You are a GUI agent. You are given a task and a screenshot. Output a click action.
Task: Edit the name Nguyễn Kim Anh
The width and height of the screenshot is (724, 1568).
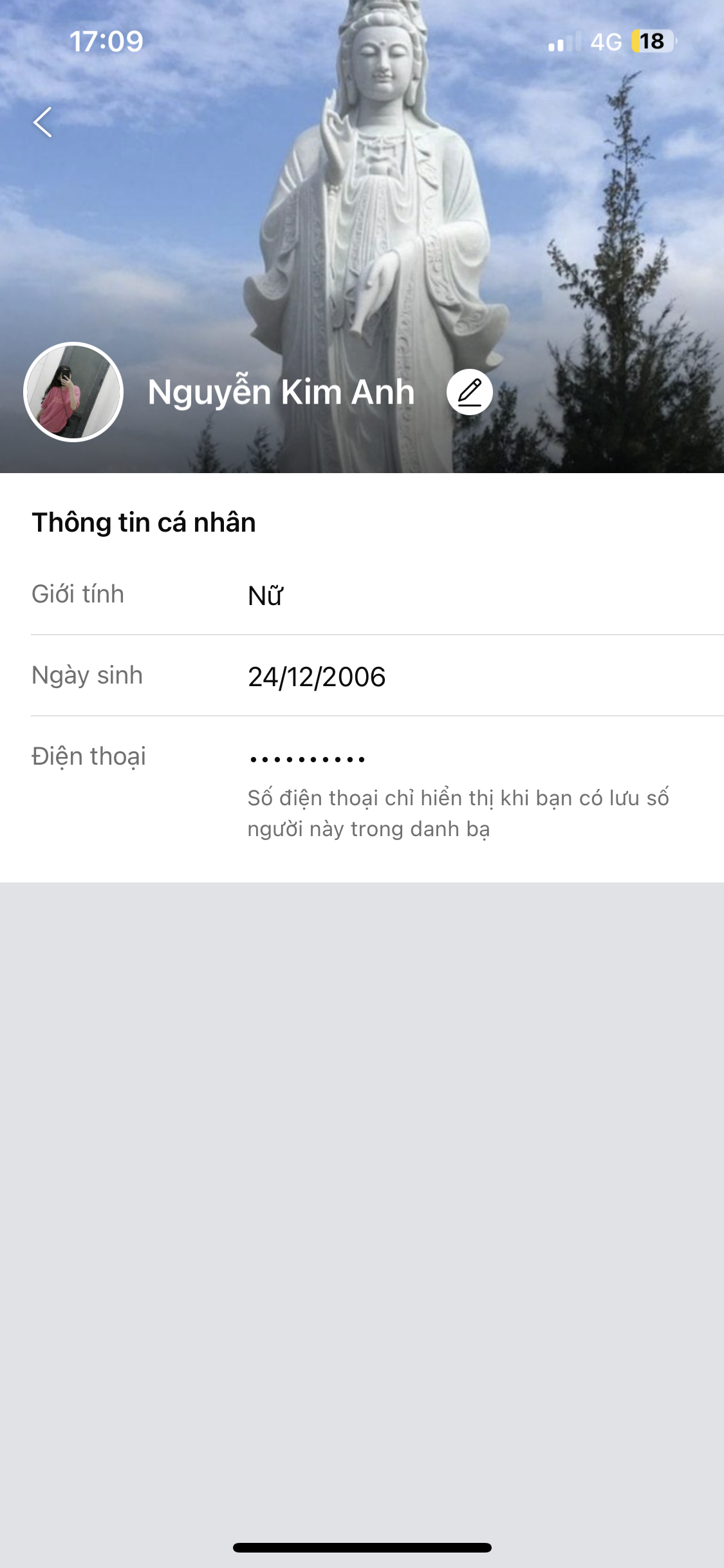coord(470,392)
